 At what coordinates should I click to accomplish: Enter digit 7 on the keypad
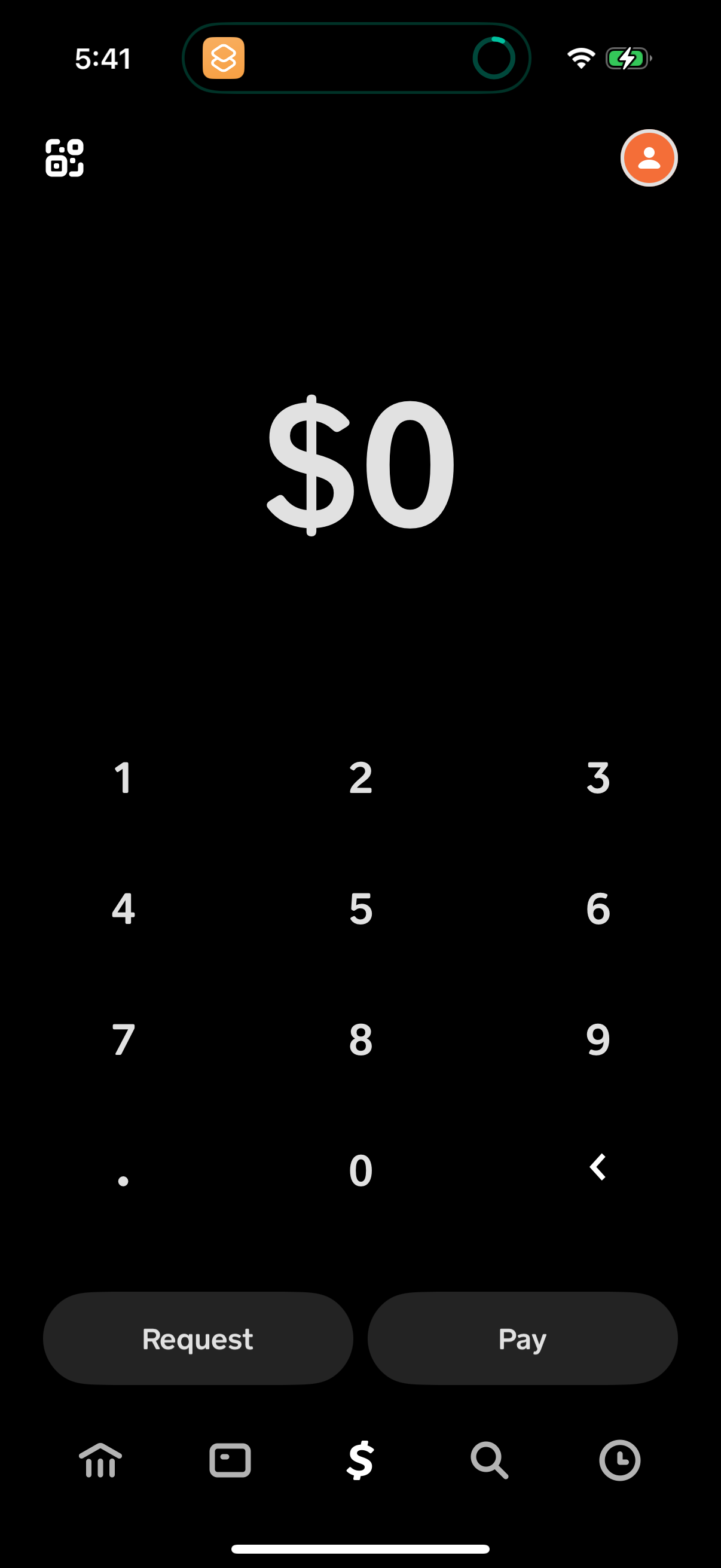[123, 1039]
